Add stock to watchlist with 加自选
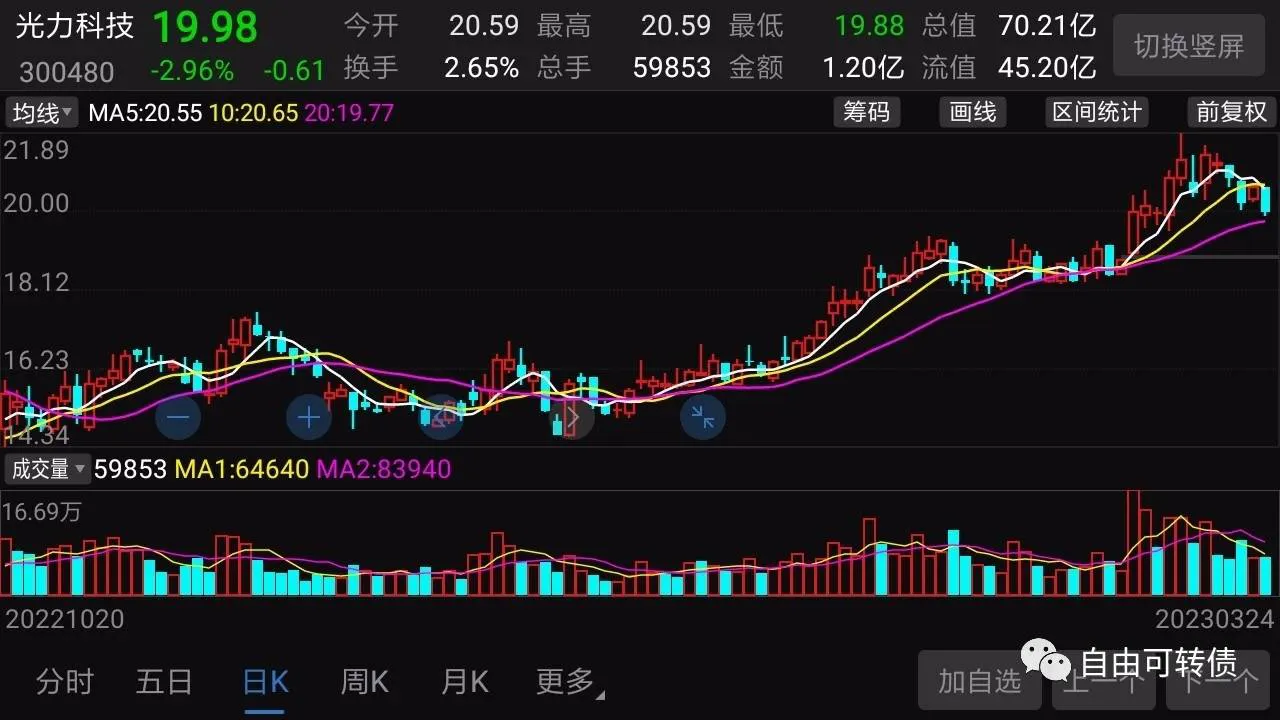This screenshot has height=720, width=1280. point(979,681)
